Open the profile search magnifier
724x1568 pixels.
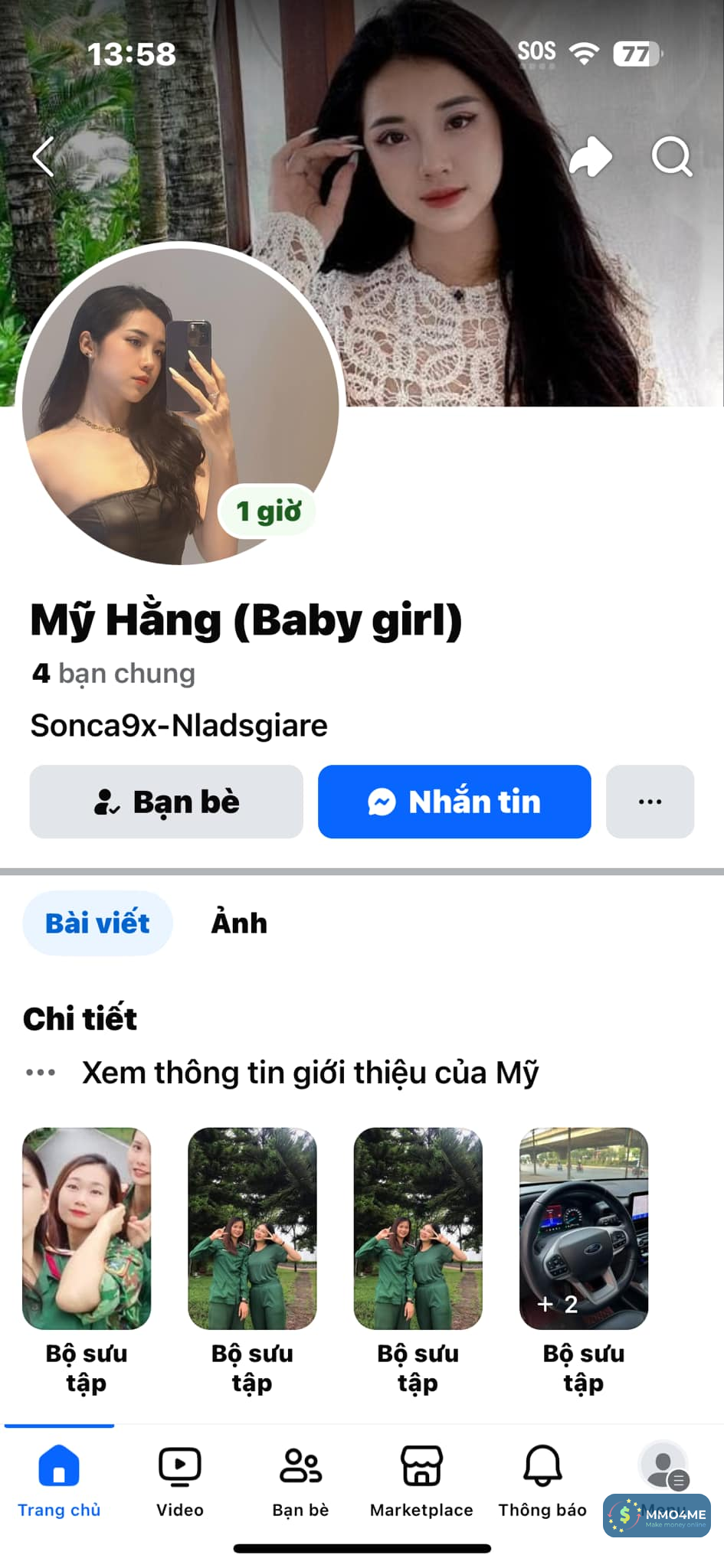tap(672, 157)
